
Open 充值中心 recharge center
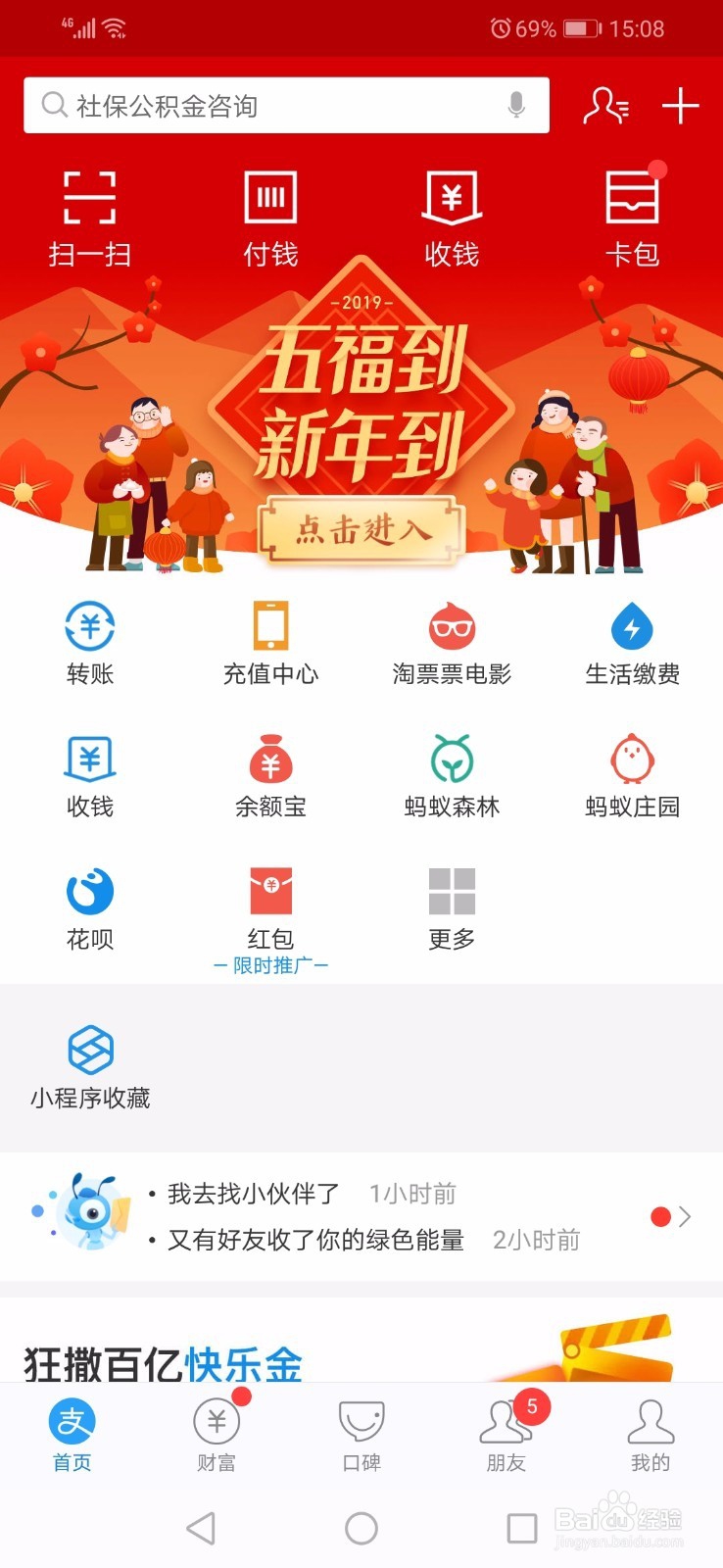coord(271,642)
